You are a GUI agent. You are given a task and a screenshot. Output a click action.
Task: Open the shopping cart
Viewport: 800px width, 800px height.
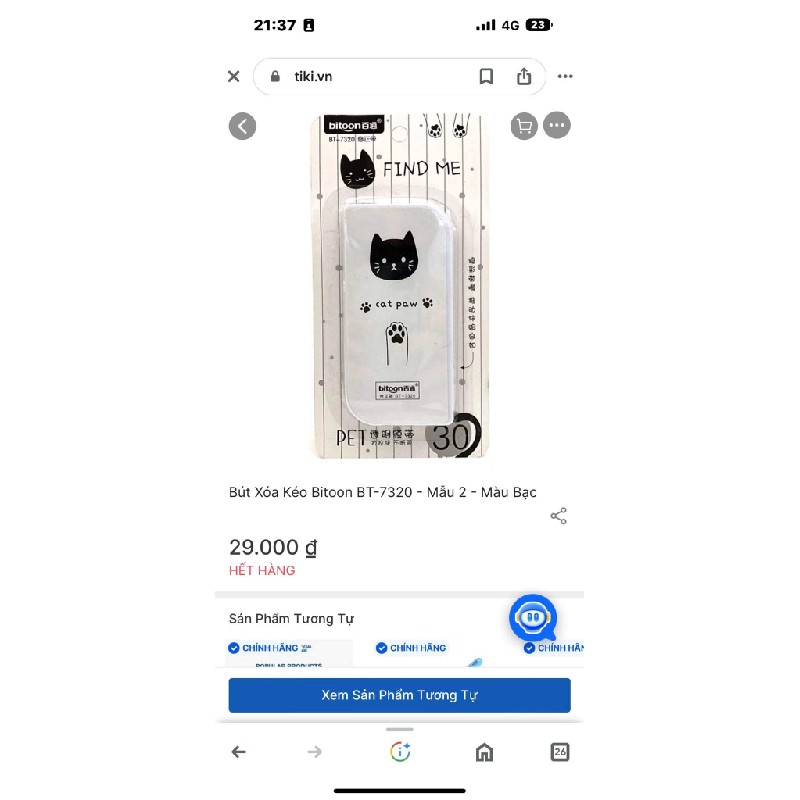coord(524,126)
